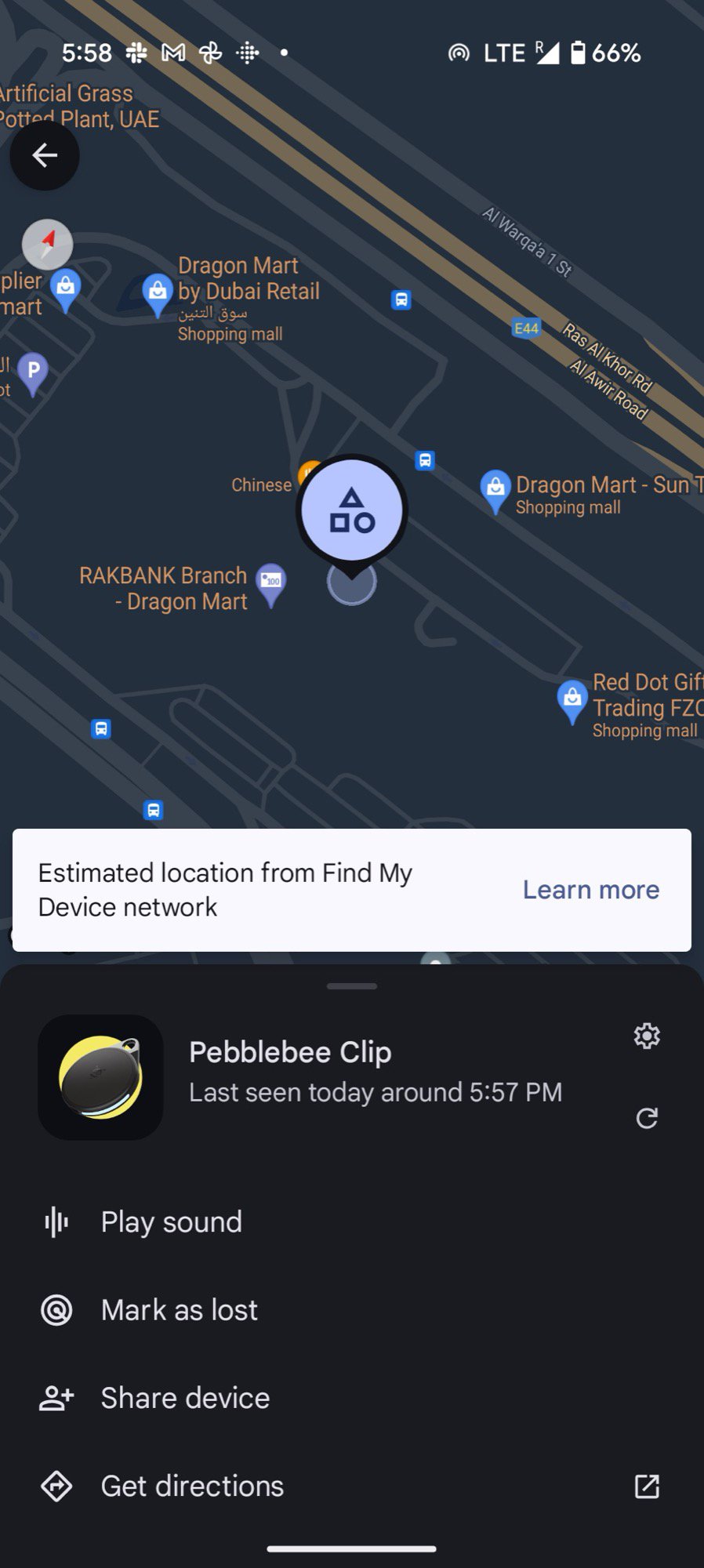Open Share device option

coord(186,1398)
